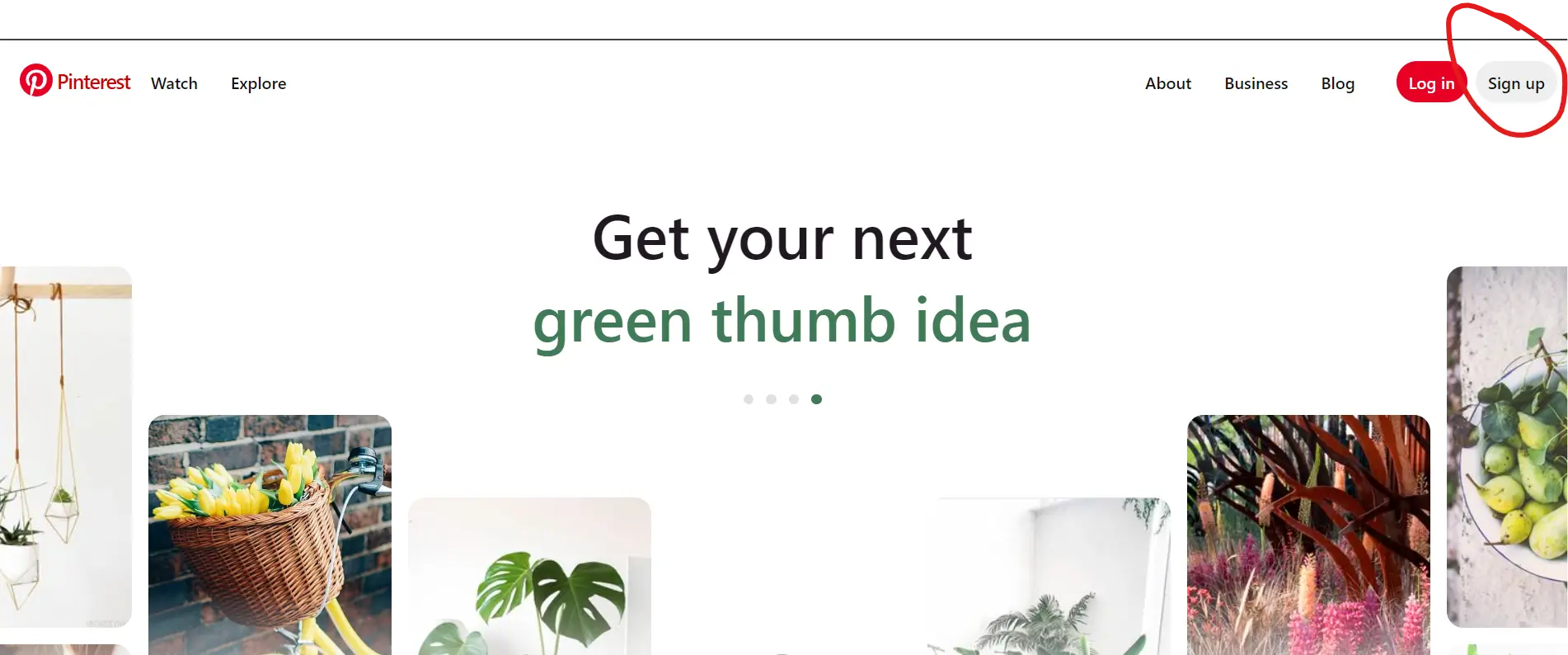
Task: Select the second carousel dot
Action: click(771, 399)
